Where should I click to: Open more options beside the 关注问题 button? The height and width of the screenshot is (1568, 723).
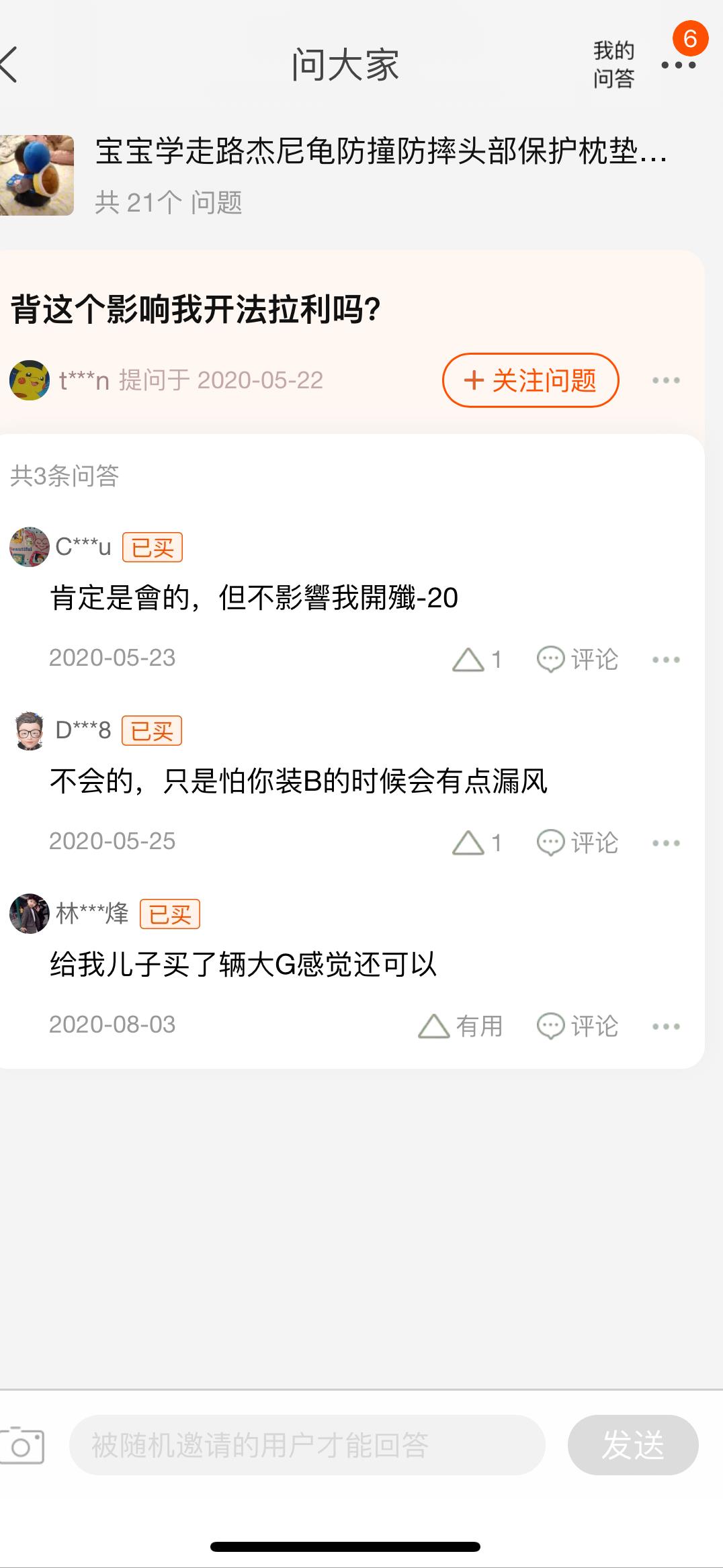tap(666, 380)
